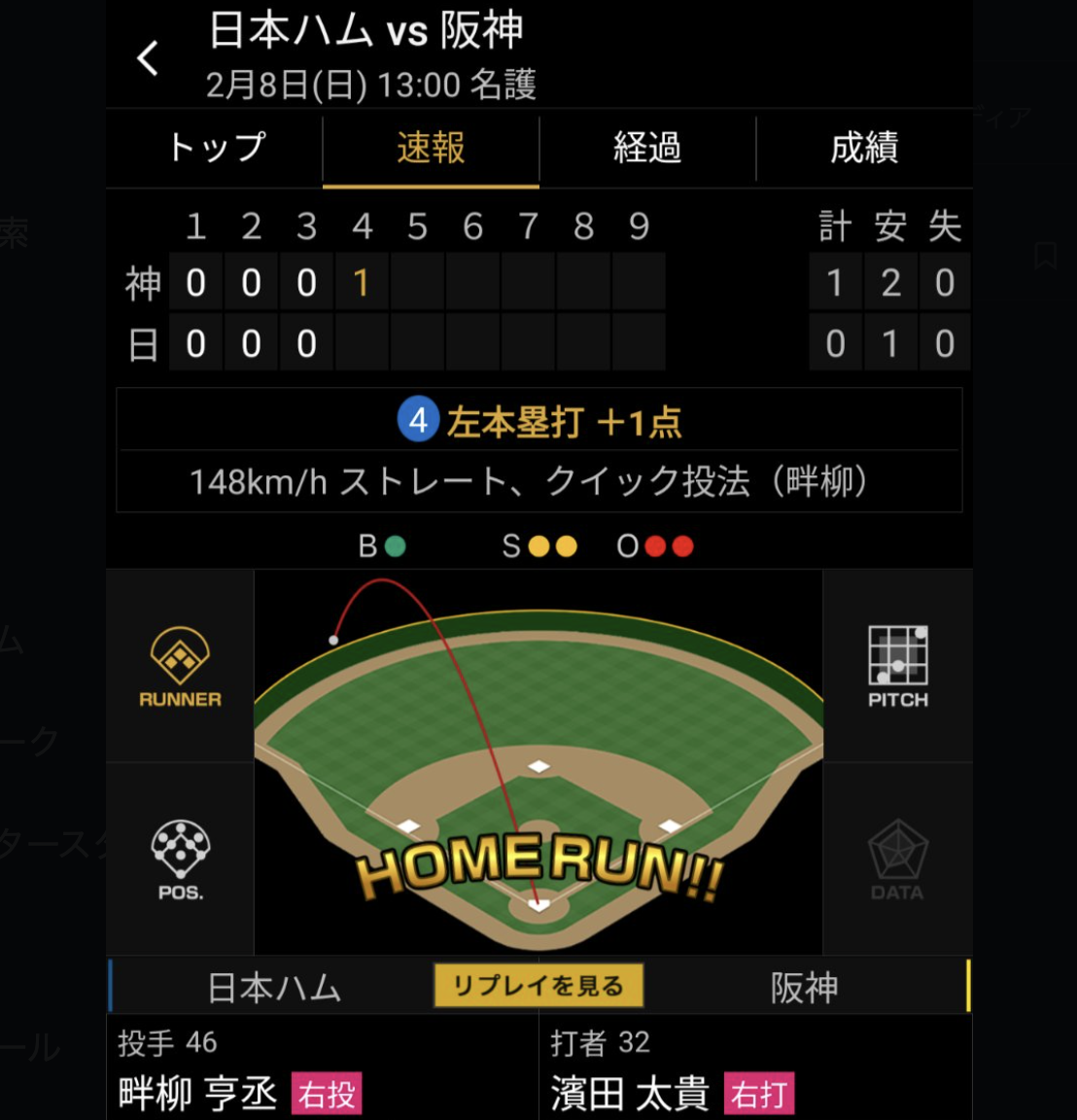Tap the 4th inning score cell showing 1
This screenshot has width=1077, height=1120.
(x=362, y=282)
